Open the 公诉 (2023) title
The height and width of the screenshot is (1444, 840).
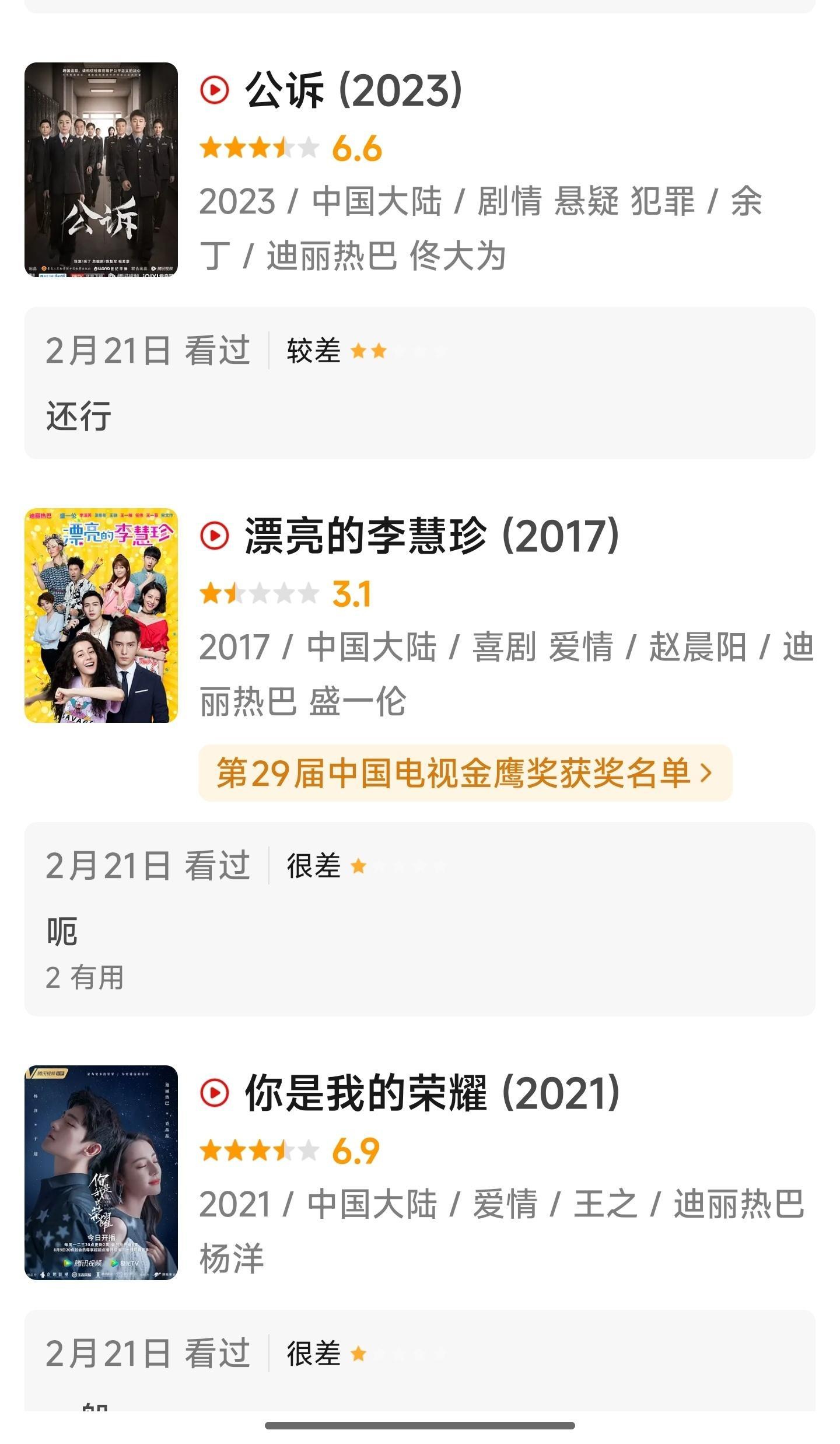click(353, 90)
